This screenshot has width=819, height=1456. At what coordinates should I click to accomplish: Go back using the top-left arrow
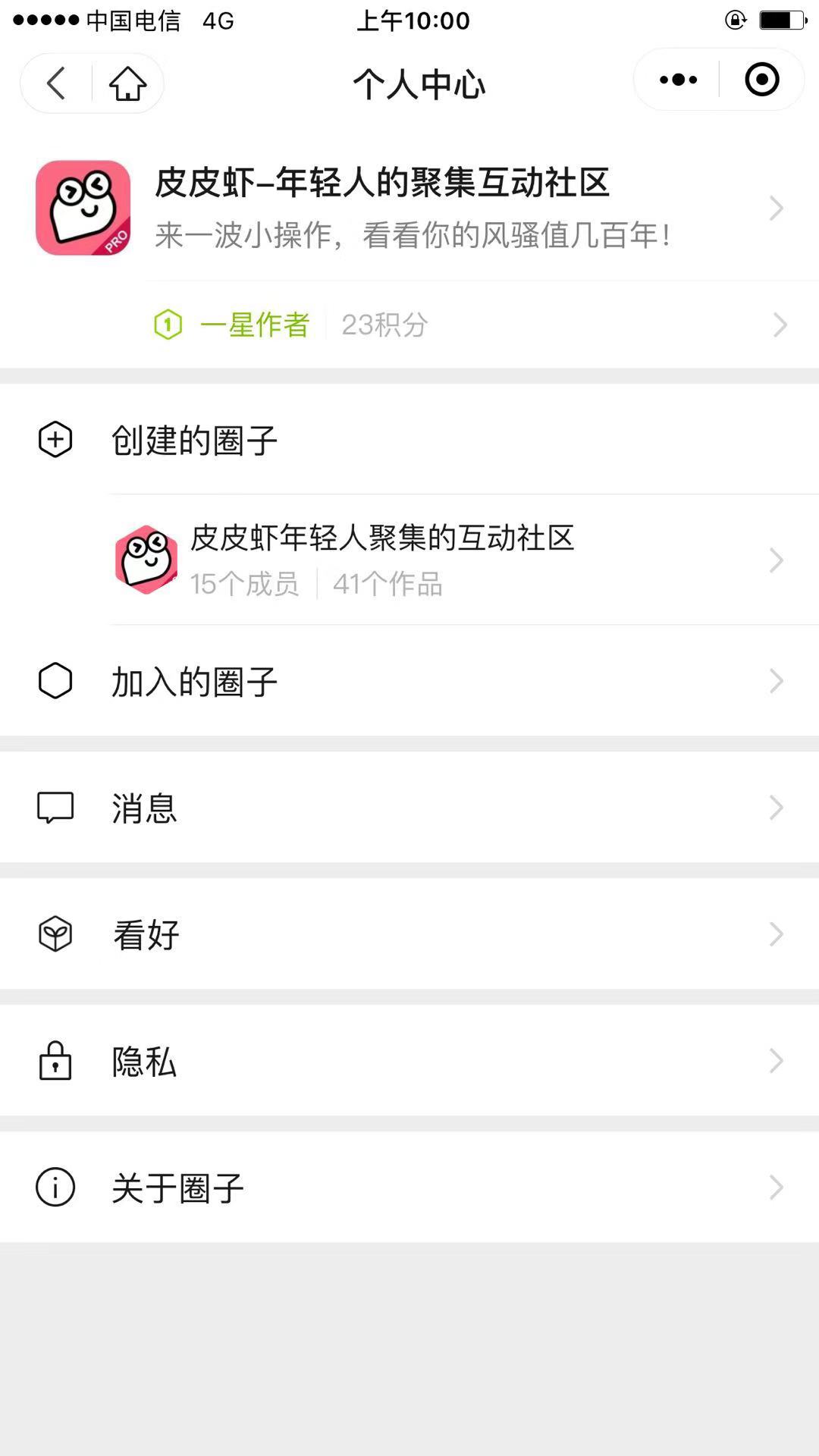pos(56,83)
